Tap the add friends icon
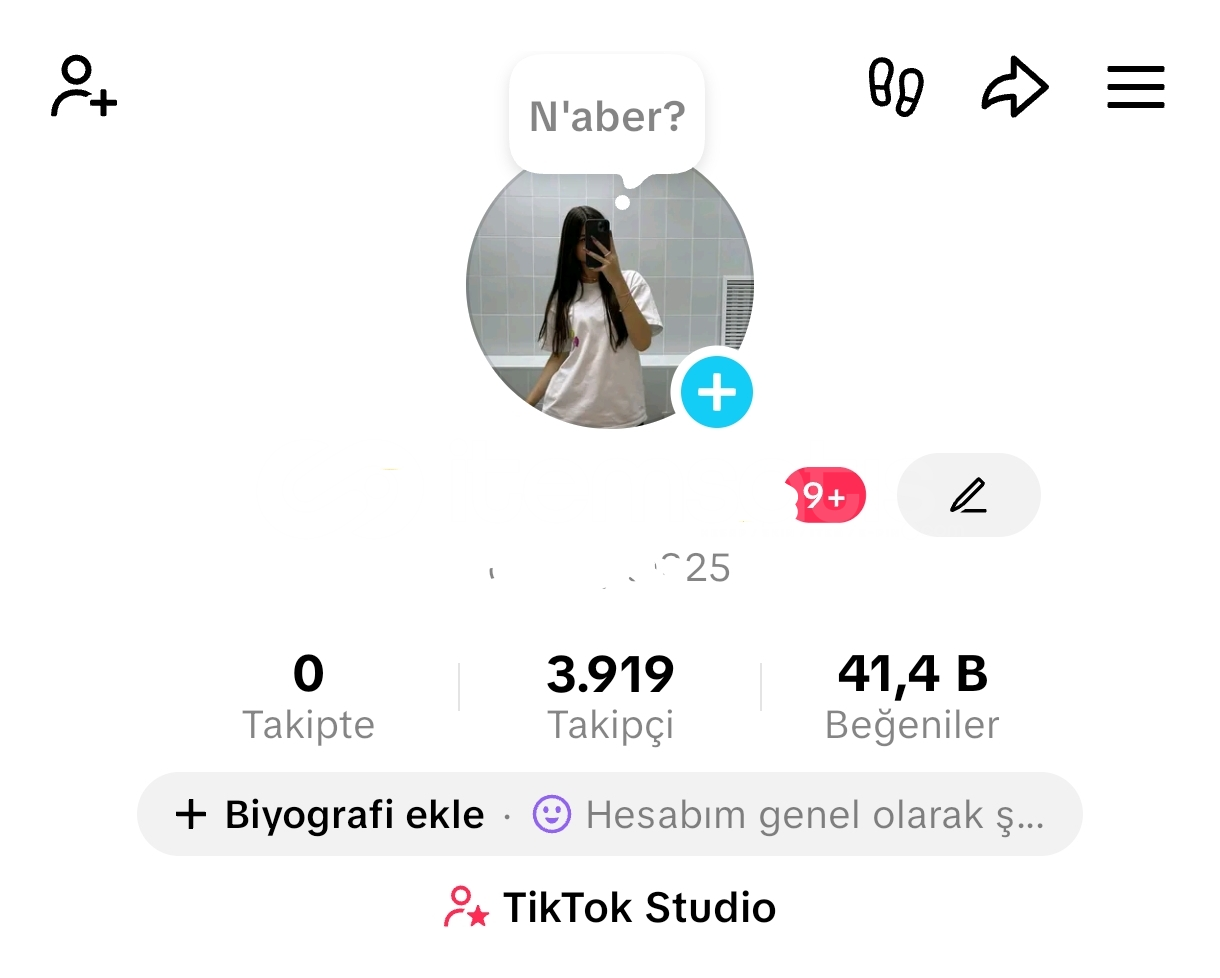 (x=84, y=87)
